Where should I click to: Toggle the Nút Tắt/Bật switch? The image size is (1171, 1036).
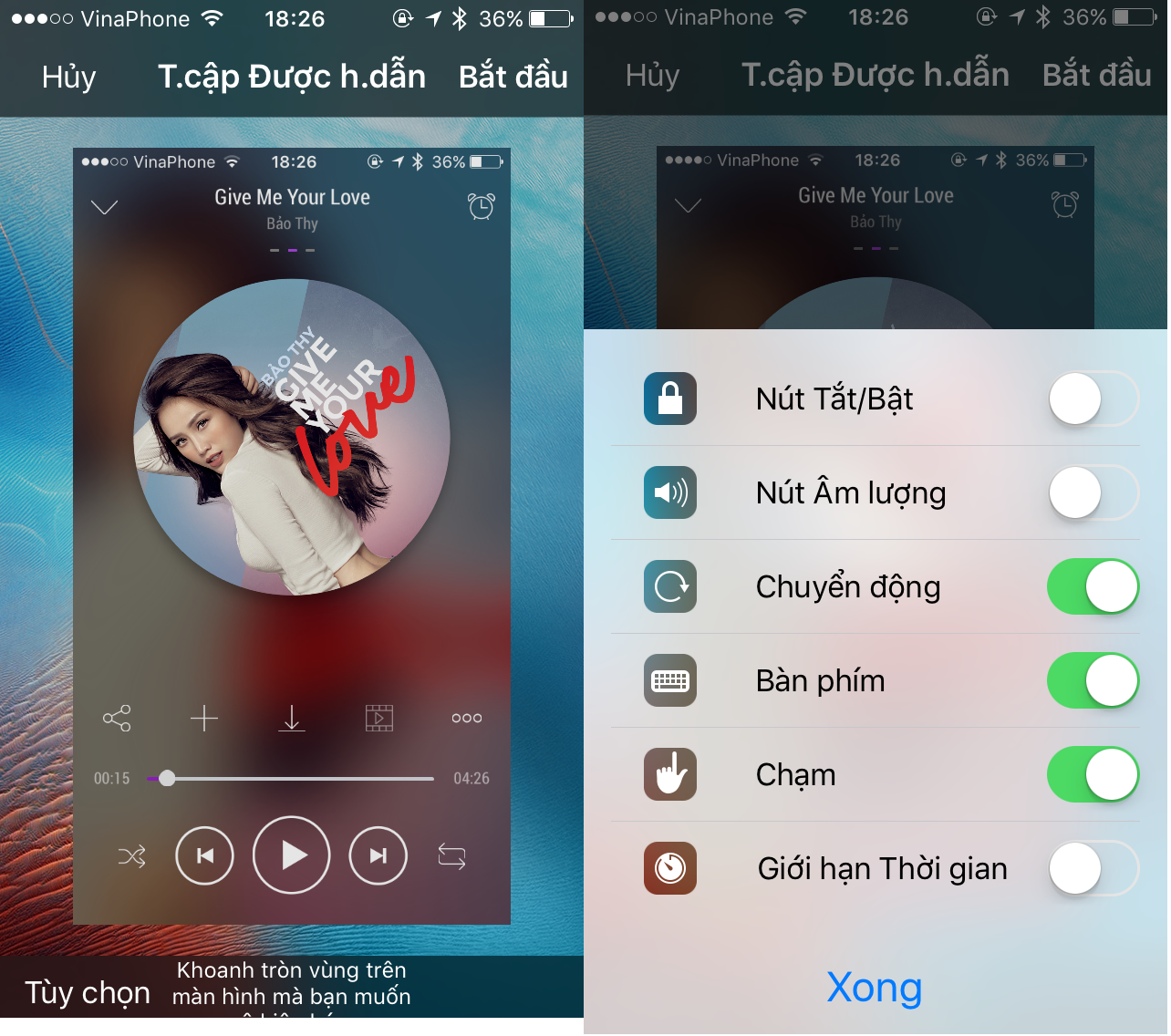pyautogui.click(x=1093, y=399)
